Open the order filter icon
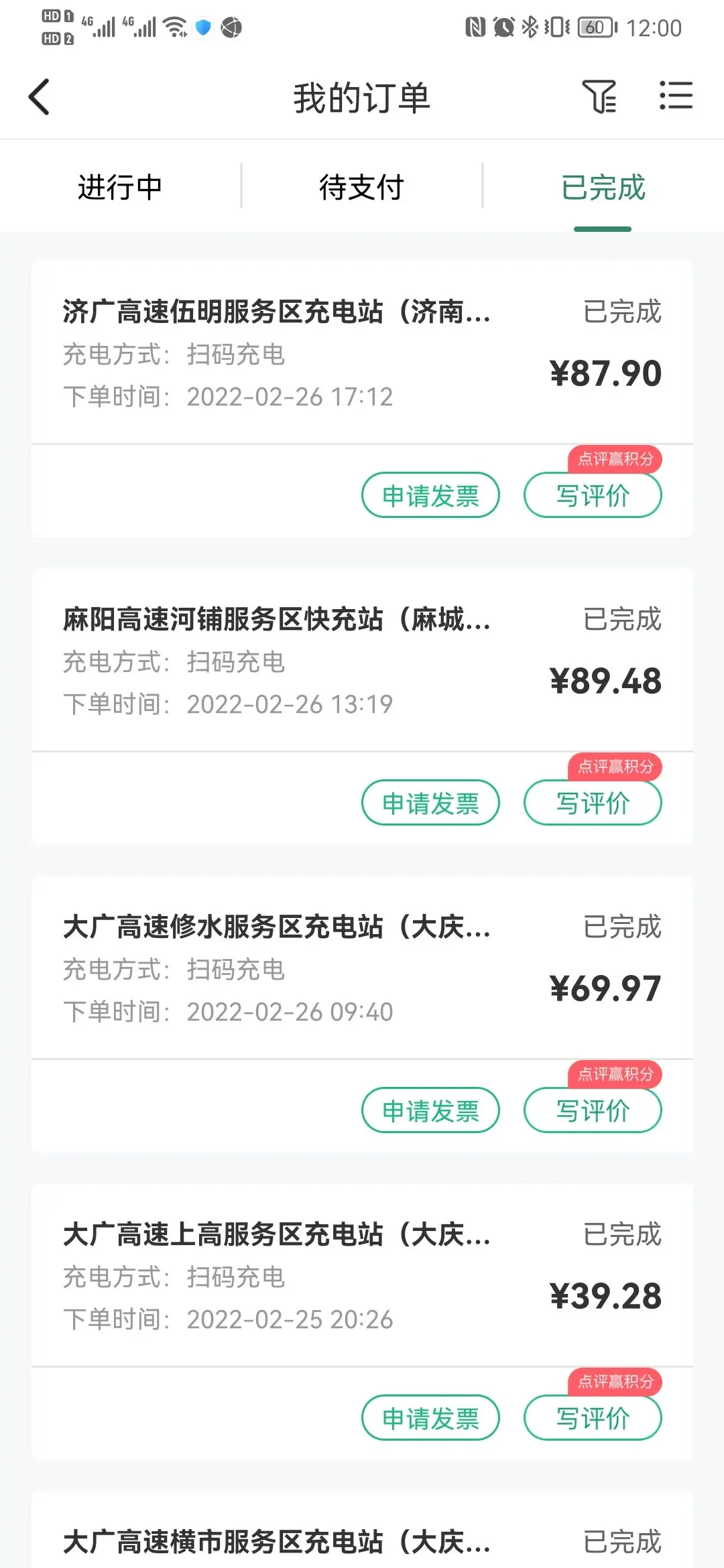Viewport: 724px width, 1568px height. point(599,96)
